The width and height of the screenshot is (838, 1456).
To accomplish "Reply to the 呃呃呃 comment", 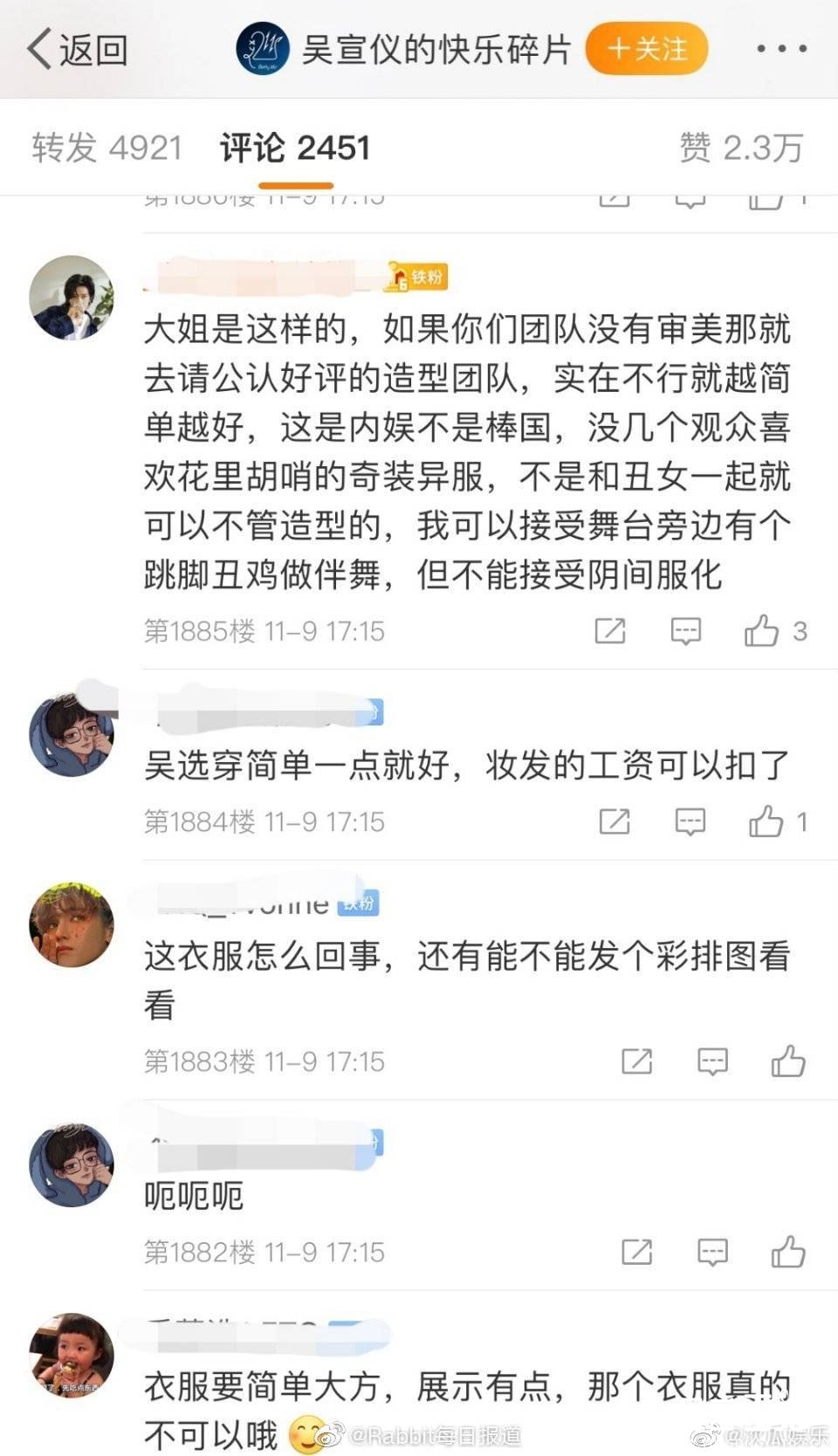I will pos(712,1252).
